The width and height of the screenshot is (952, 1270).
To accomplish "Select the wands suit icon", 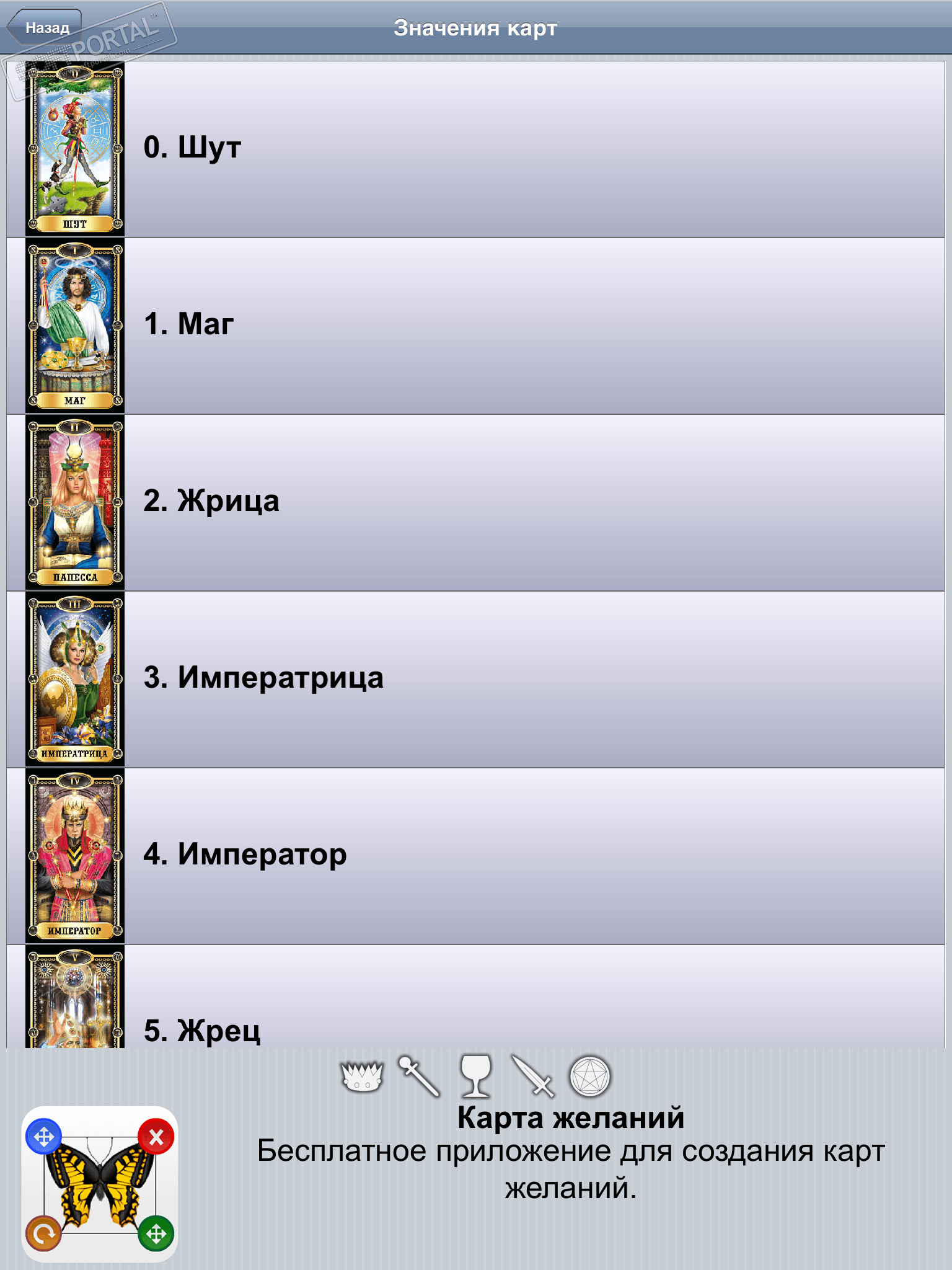I will coord(419,1076).
